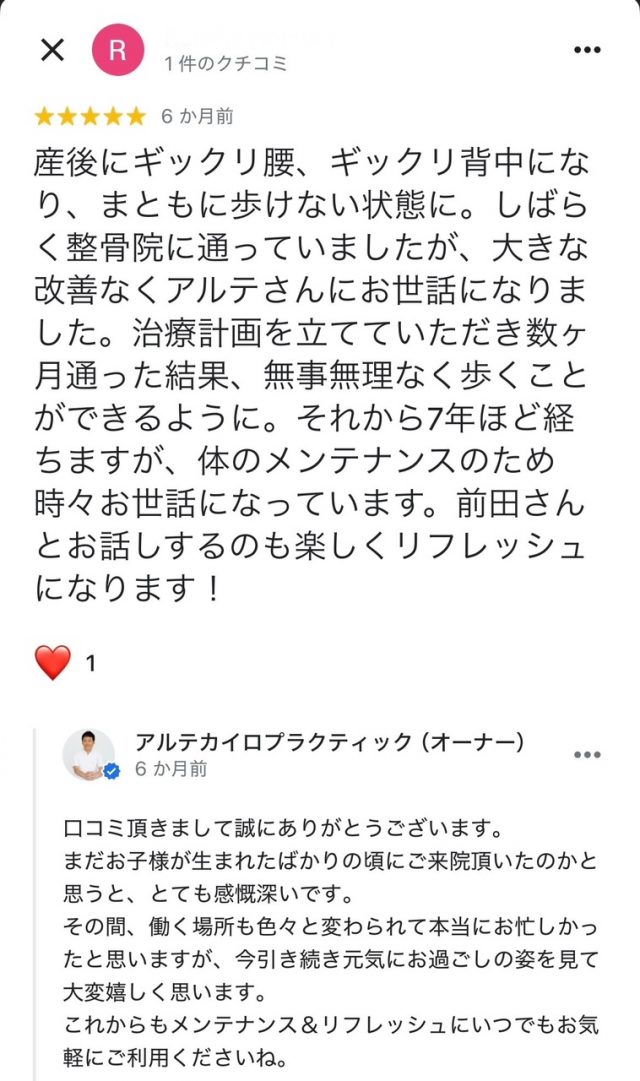
Task: Close the review with the X button
Action: click(x=52, y=50)
